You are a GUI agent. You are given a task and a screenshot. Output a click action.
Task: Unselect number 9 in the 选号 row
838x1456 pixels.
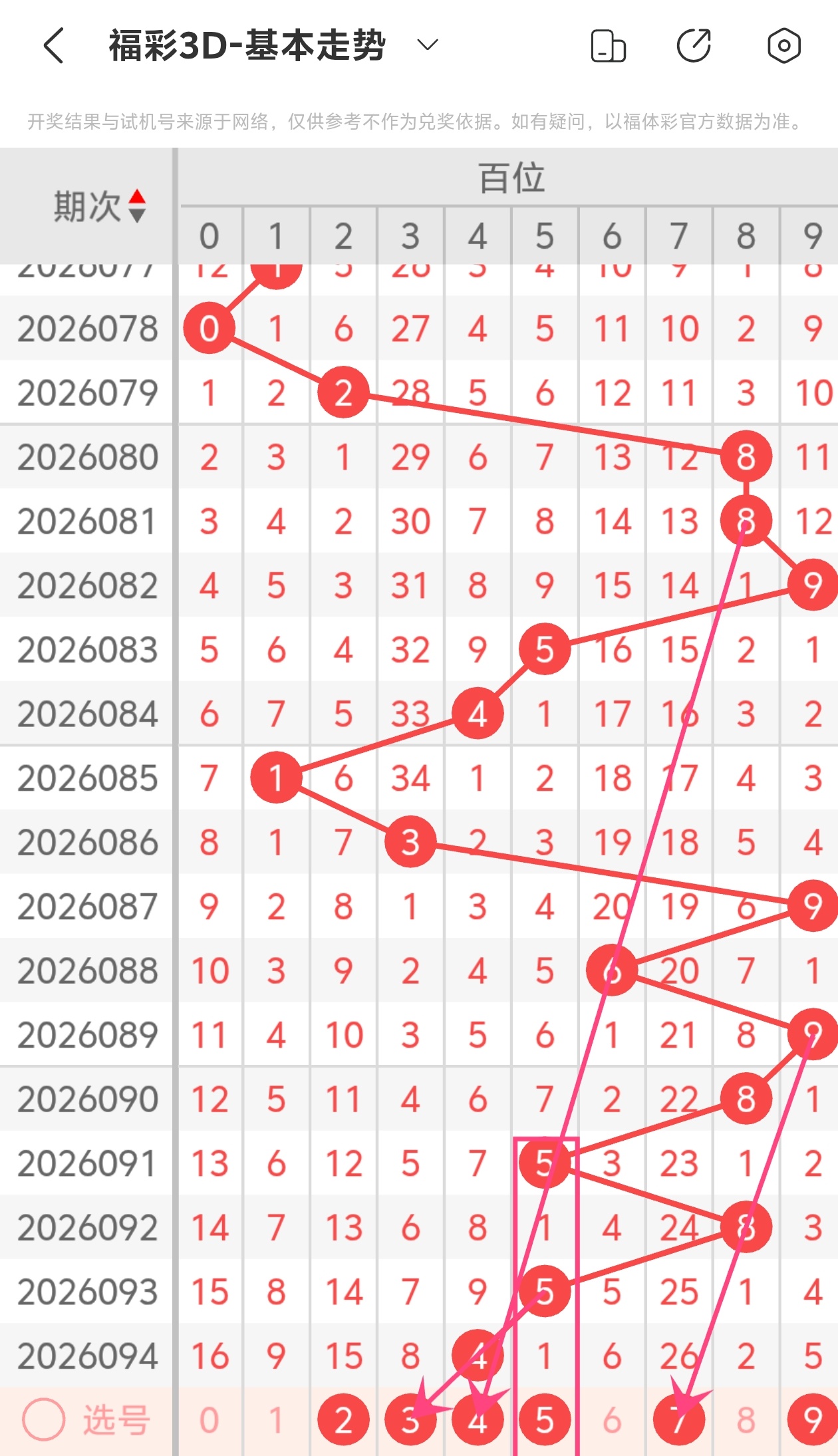(x=812, y=1421)
